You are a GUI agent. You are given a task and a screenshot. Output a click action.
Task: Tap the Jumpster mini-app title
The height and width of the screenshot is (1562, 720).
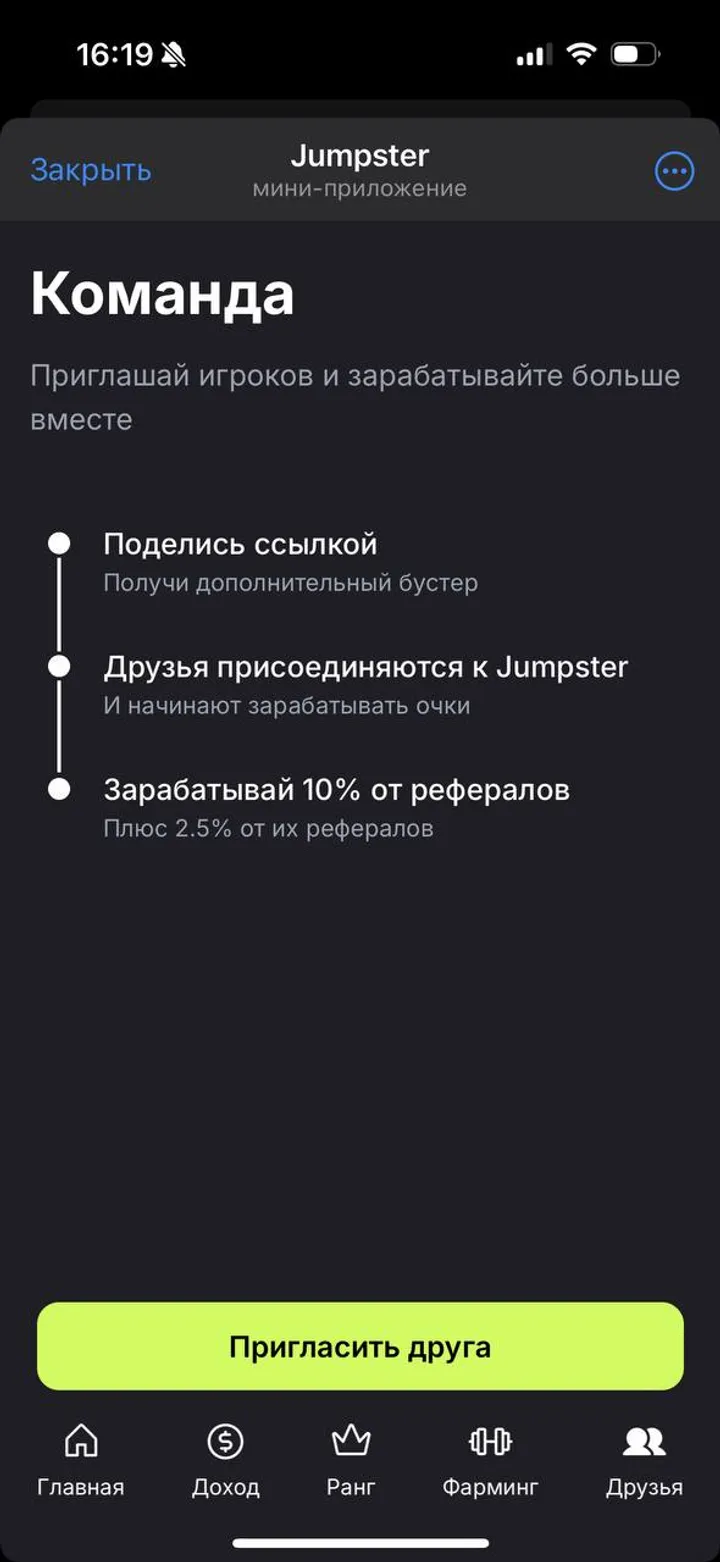pos(358,156)
